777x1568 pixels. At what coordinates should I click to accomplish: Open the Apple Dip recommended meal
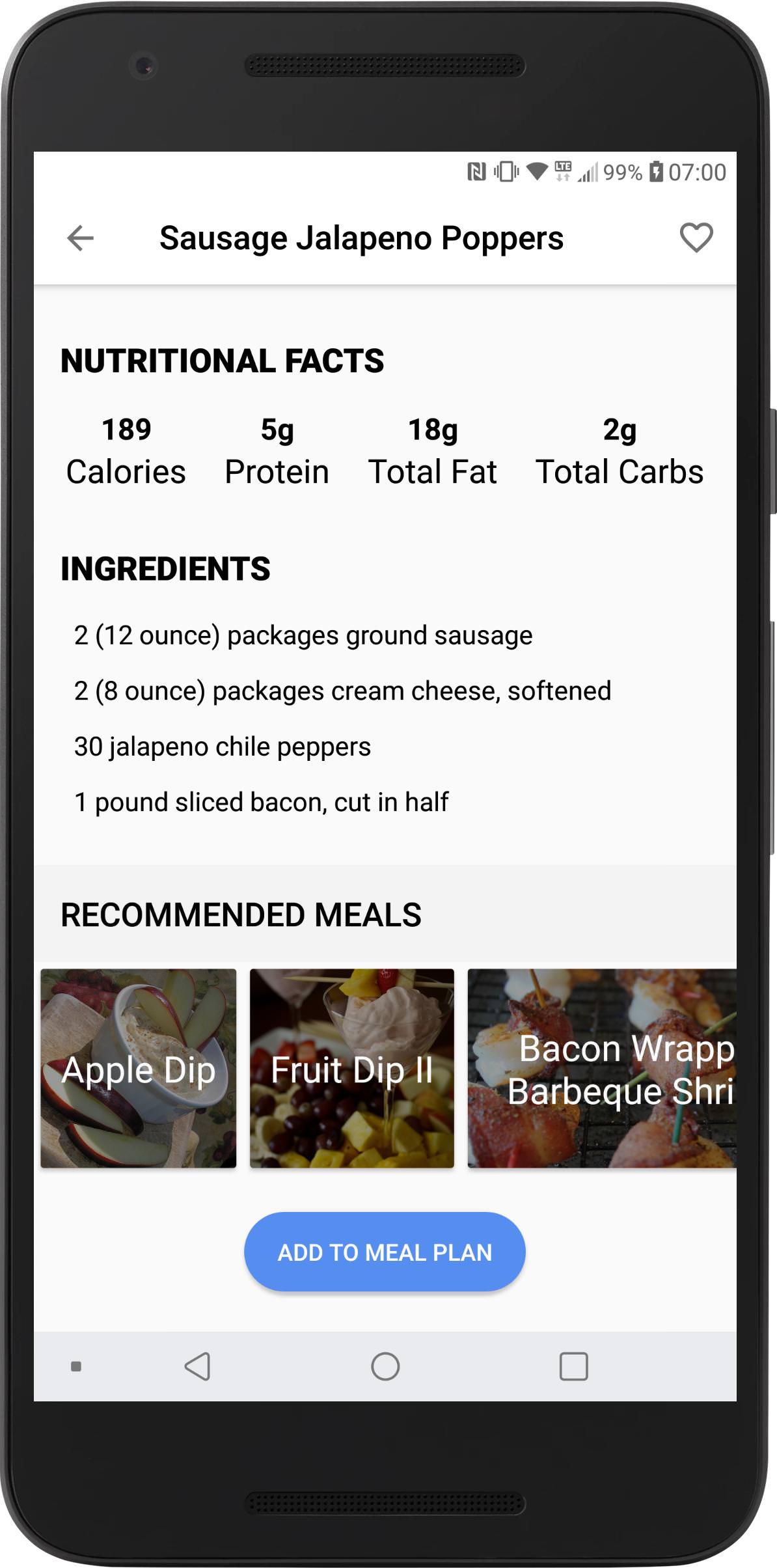139,1067
